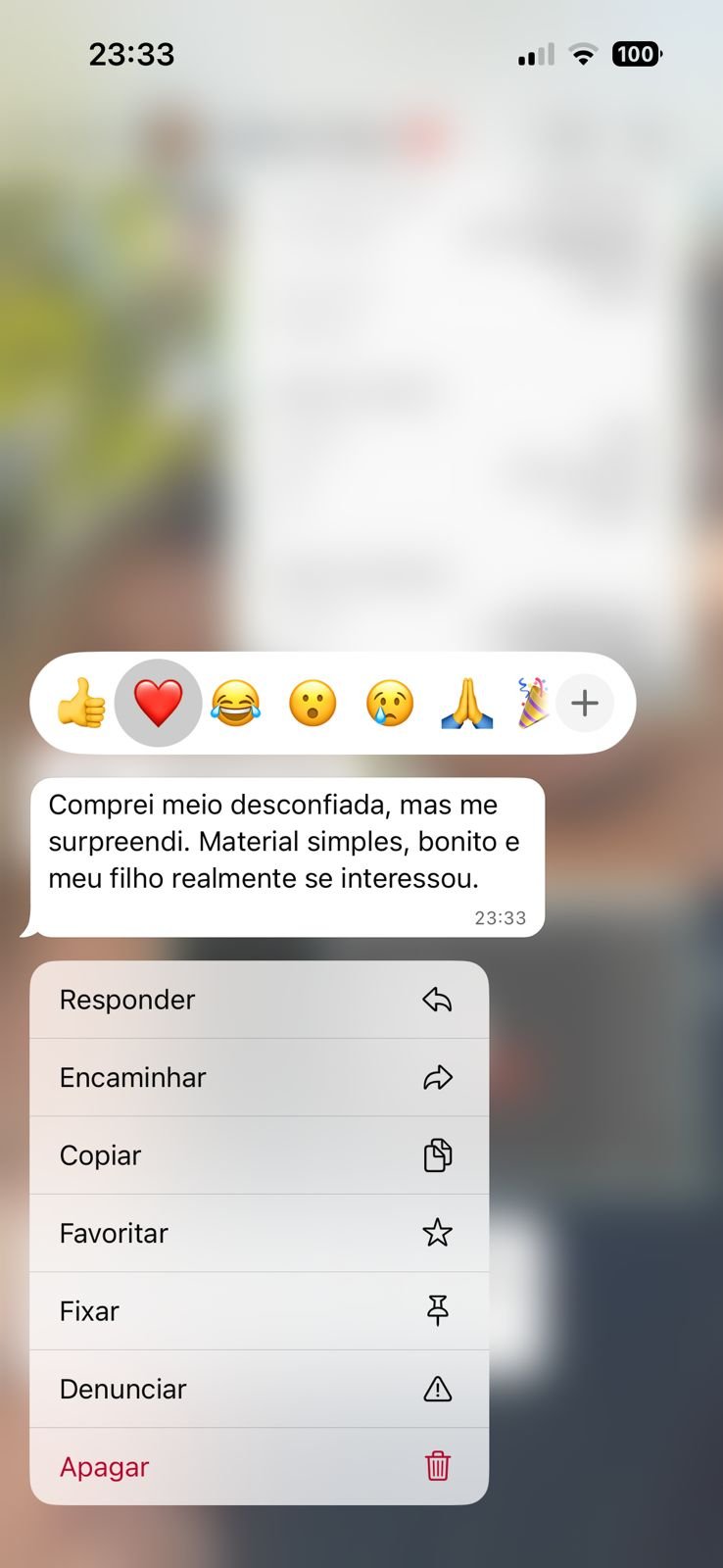React with the thumbs up emoji

(x=82, y=704)
